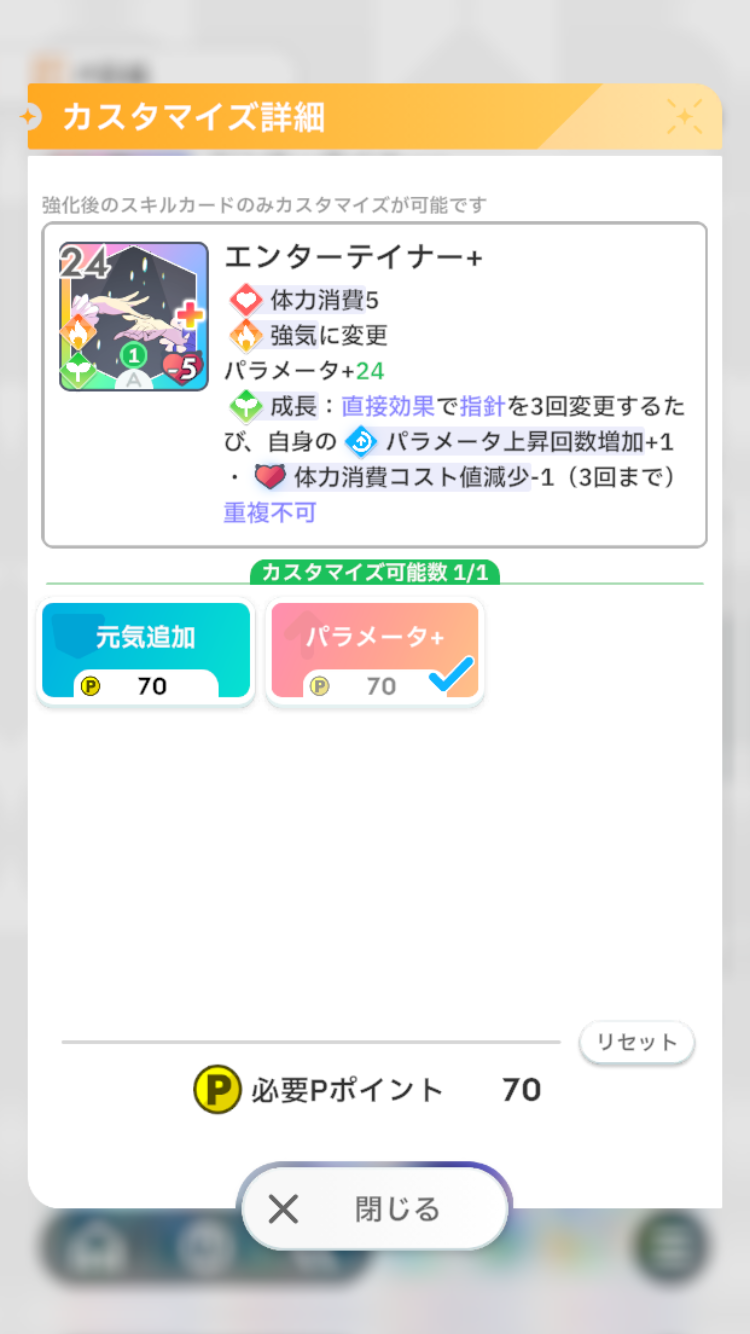Screen dimensions: 750x1334
Task: Open the 重複不可 keyword link
Action: coord(269,513)
